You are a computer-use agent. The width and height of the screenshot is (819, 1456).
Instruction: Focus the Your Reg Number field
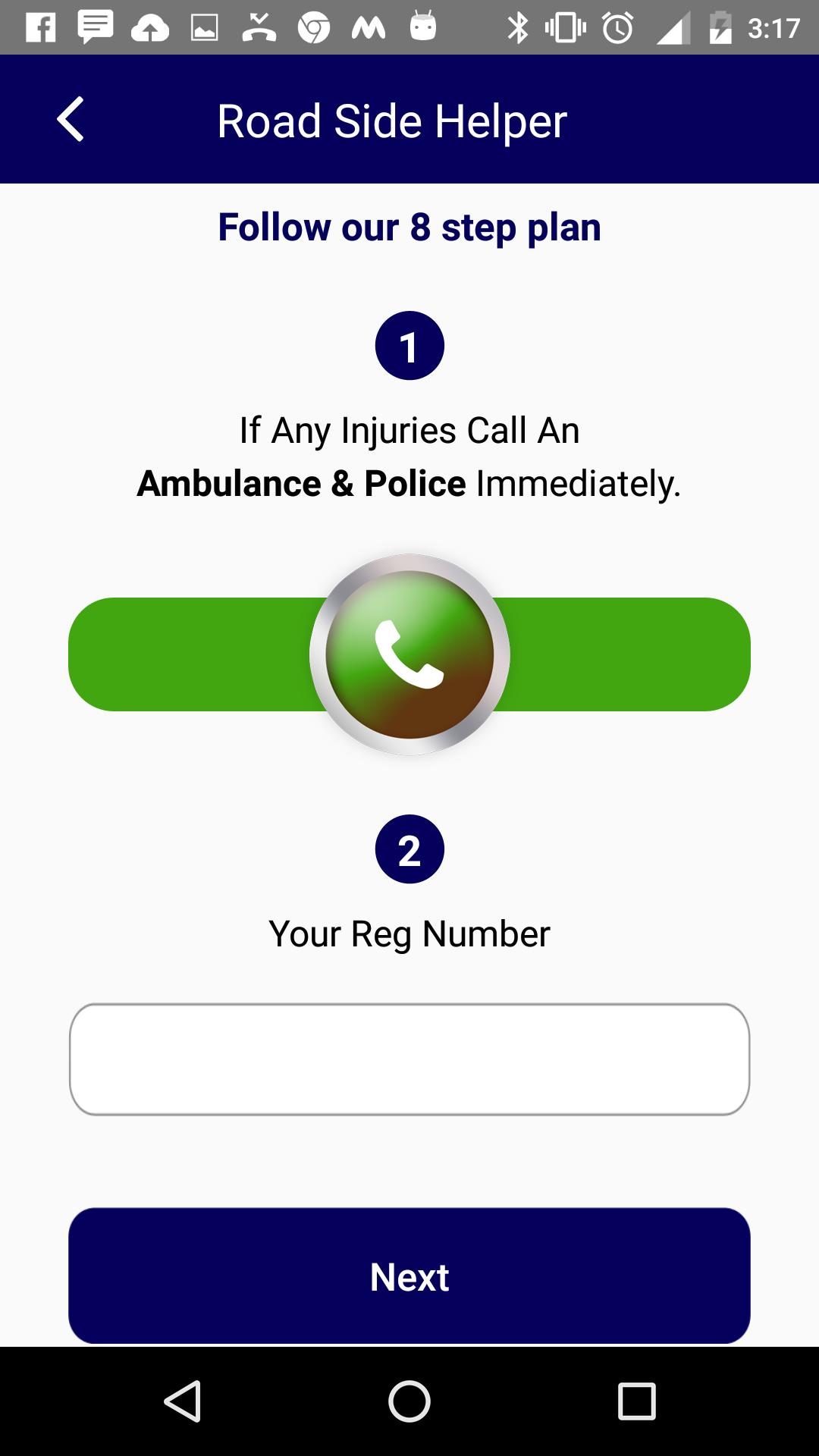pos(409,1059)
